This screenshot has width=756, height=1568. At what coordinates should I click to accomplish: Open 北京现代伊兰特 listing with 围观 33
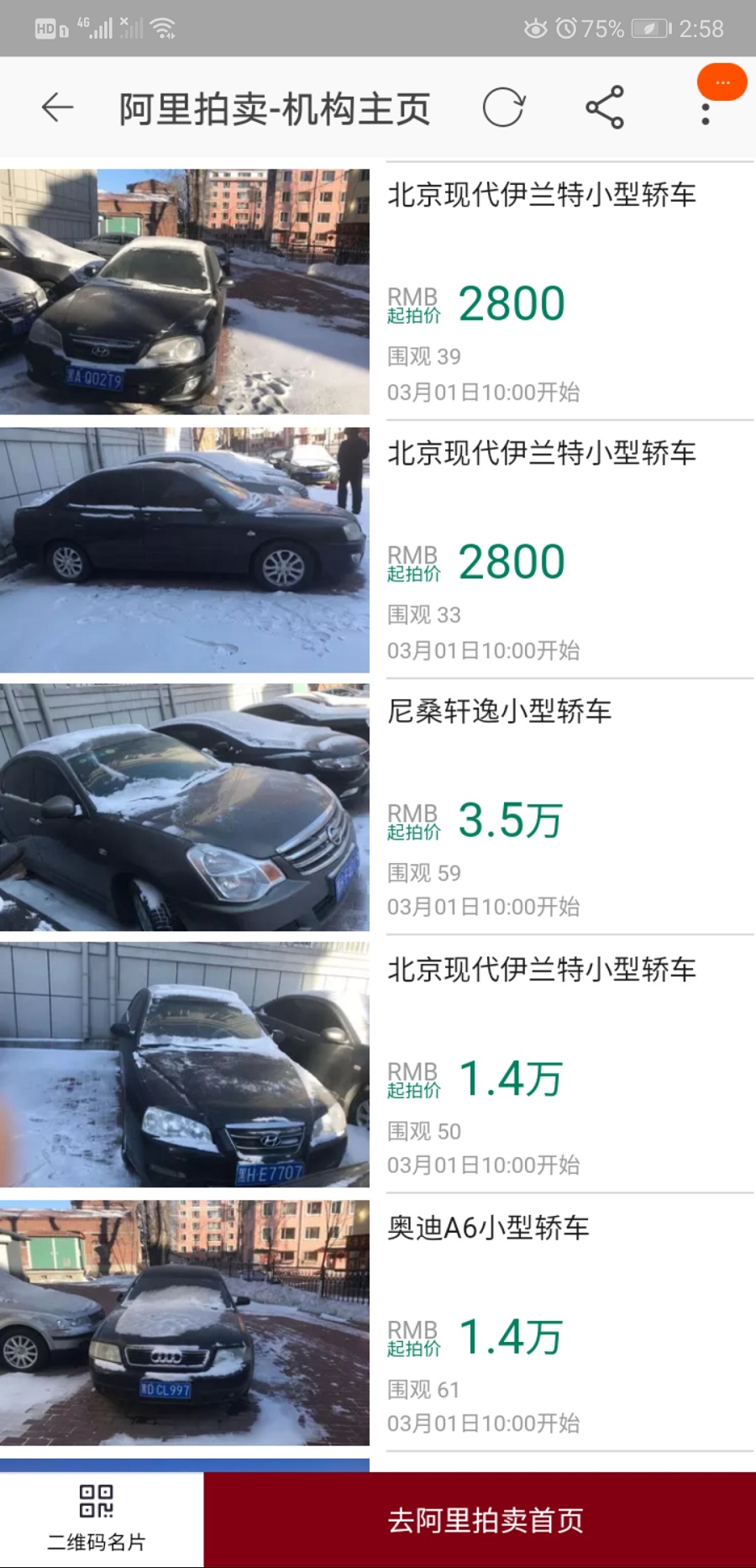click(x=542, y=454)
